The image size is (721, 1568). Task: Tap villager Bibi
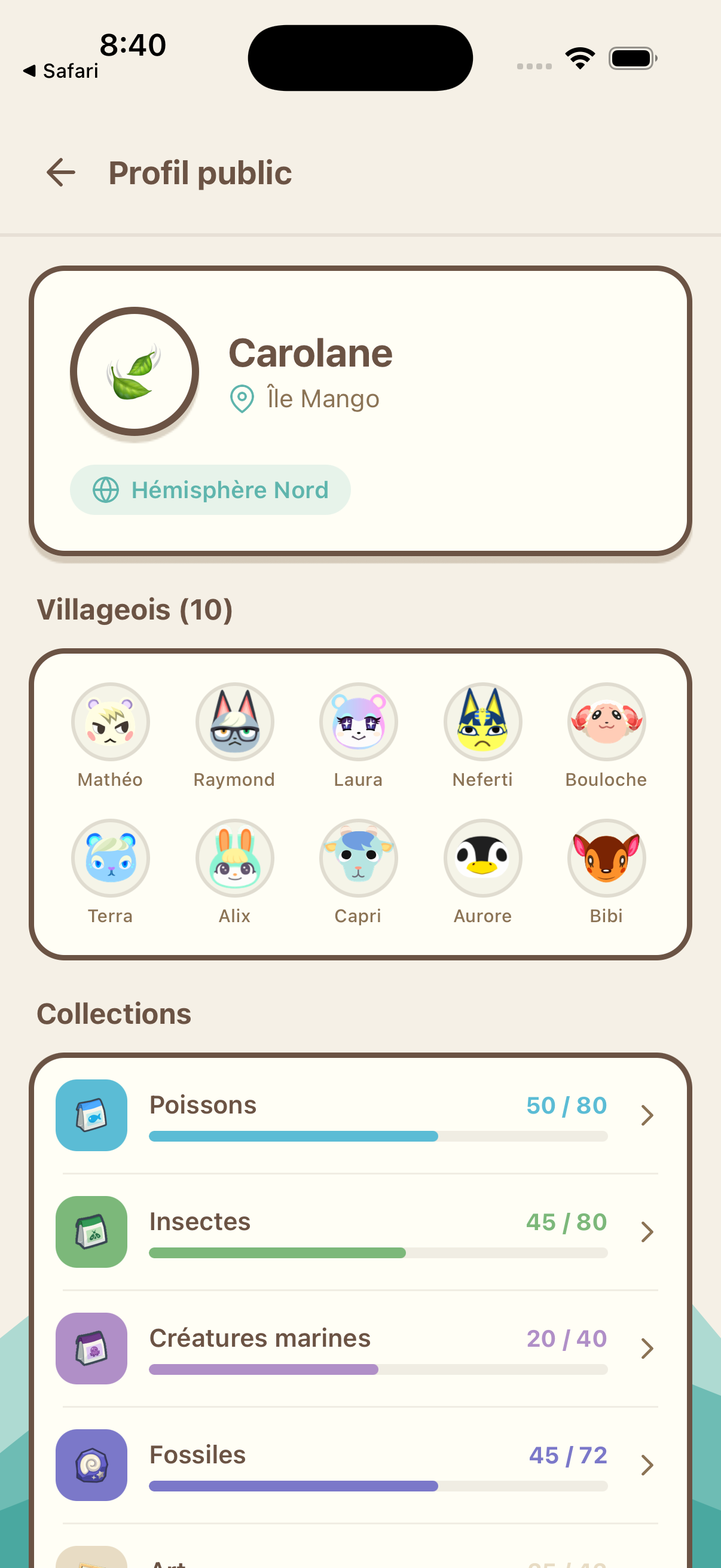pos(606,872)
